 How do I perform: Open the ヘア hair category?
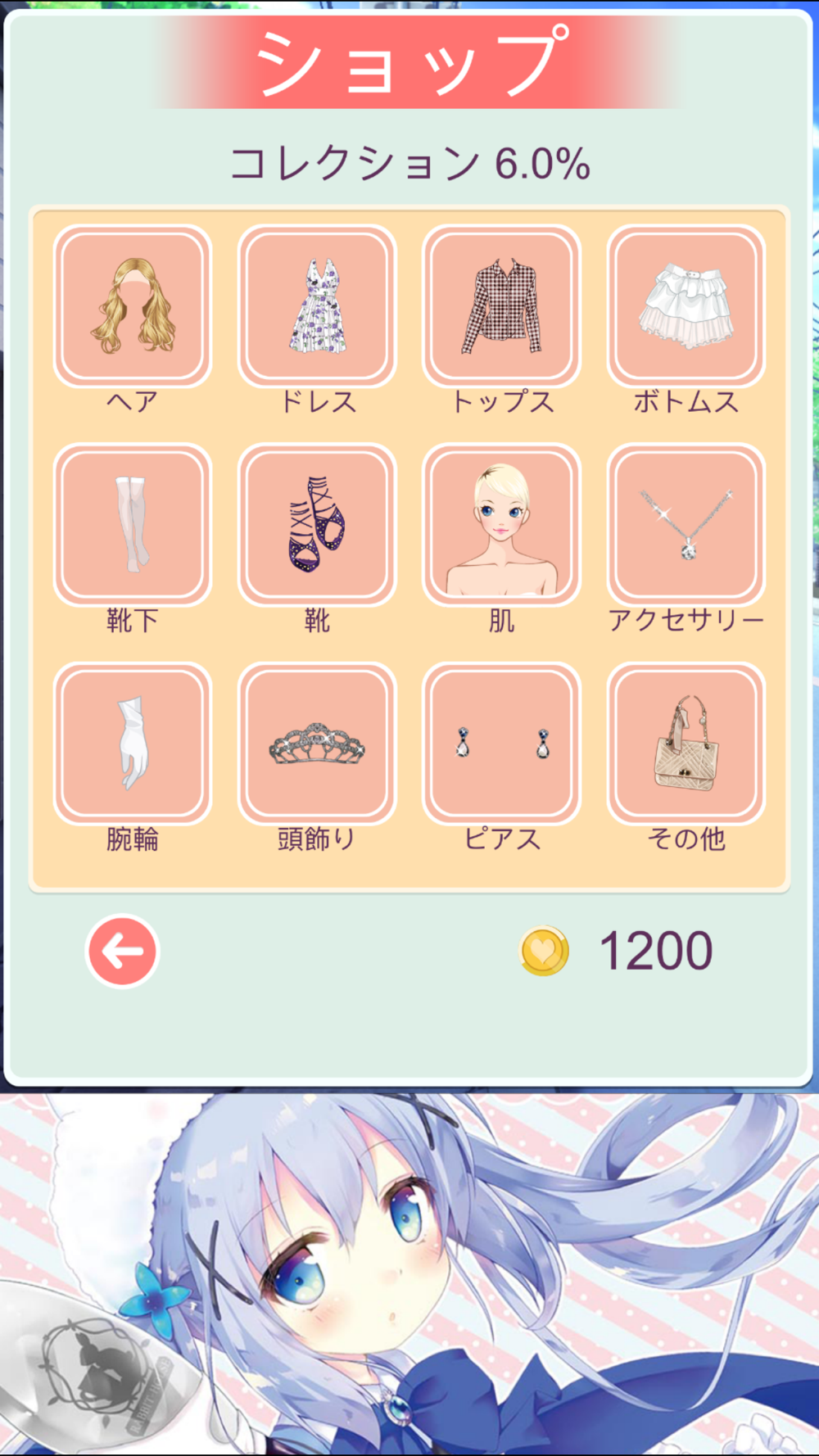[x=133, y=305]
